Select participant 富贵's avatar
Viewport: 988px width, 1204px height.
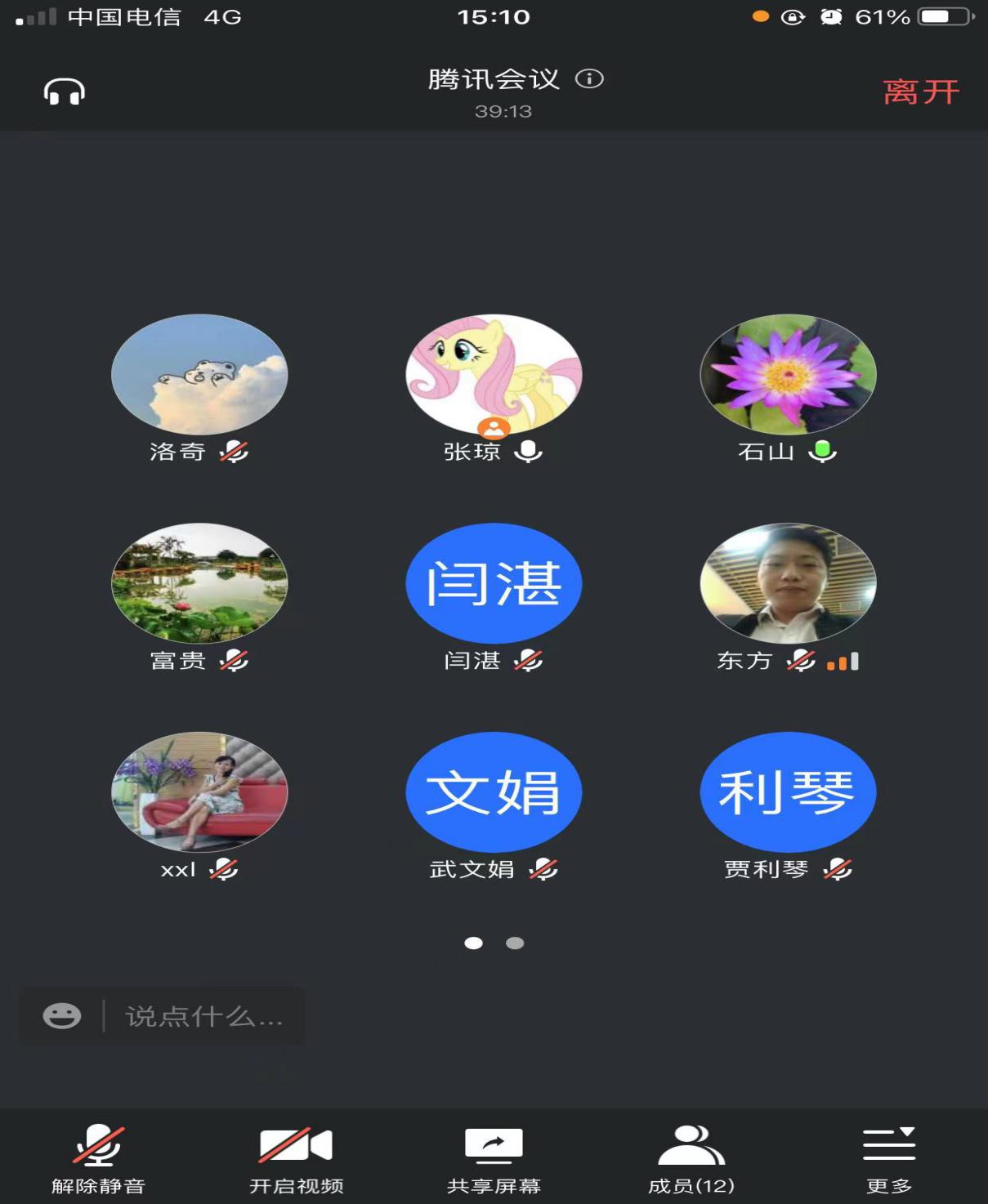(199, 583)
